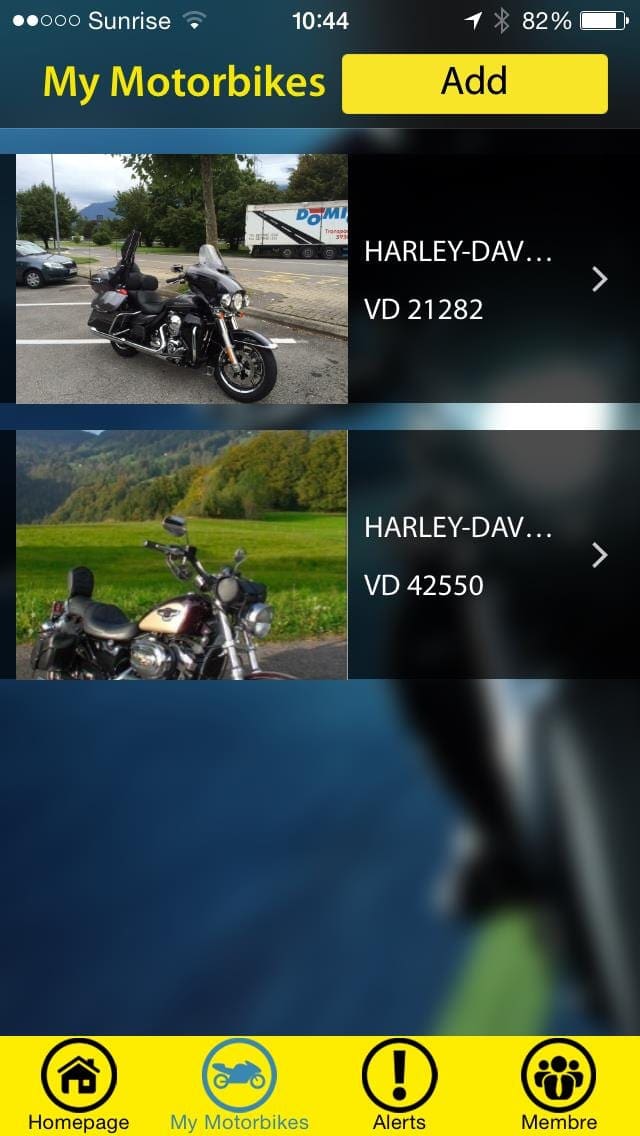Tap the yellow Add button
Screen dimensions: 640x1136
coord(475,83)
